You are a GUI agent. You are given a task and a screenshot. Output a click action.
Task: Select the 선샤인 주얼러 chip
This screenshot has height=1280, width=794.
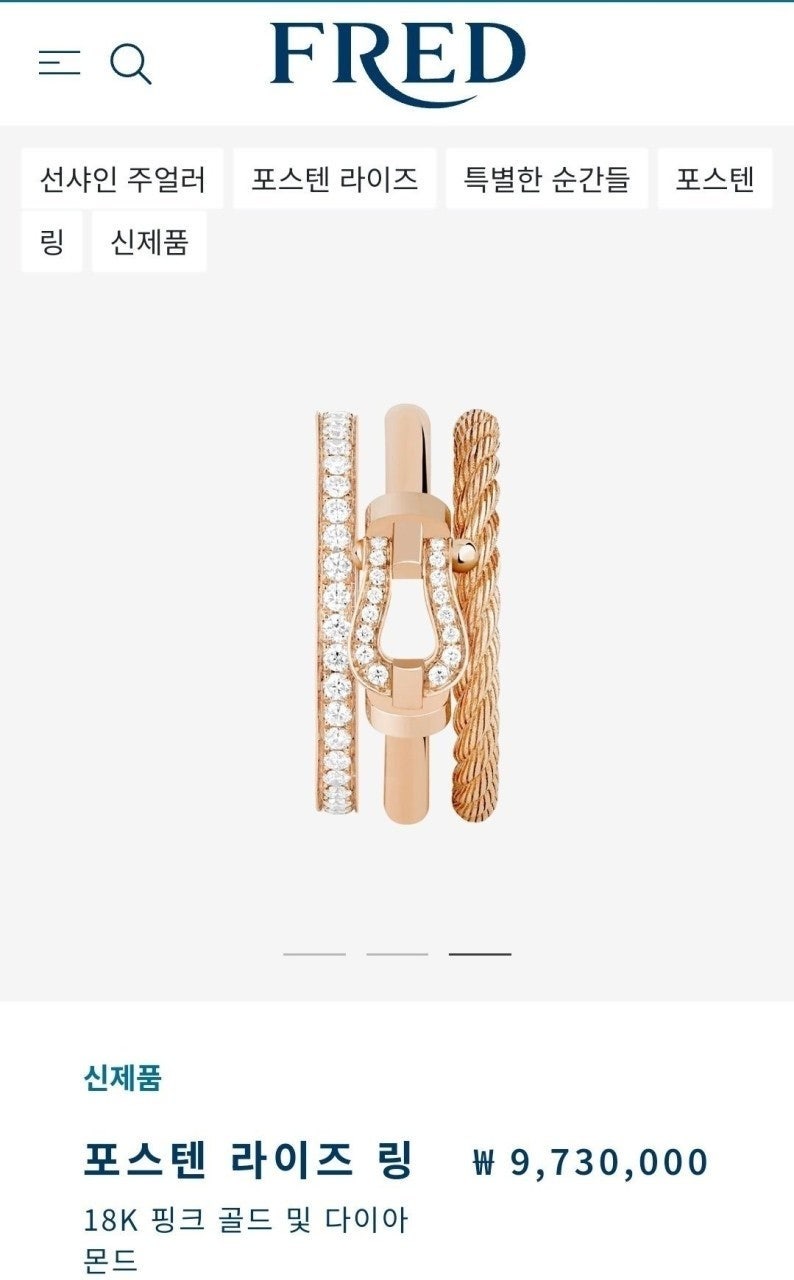click(122, 179)
